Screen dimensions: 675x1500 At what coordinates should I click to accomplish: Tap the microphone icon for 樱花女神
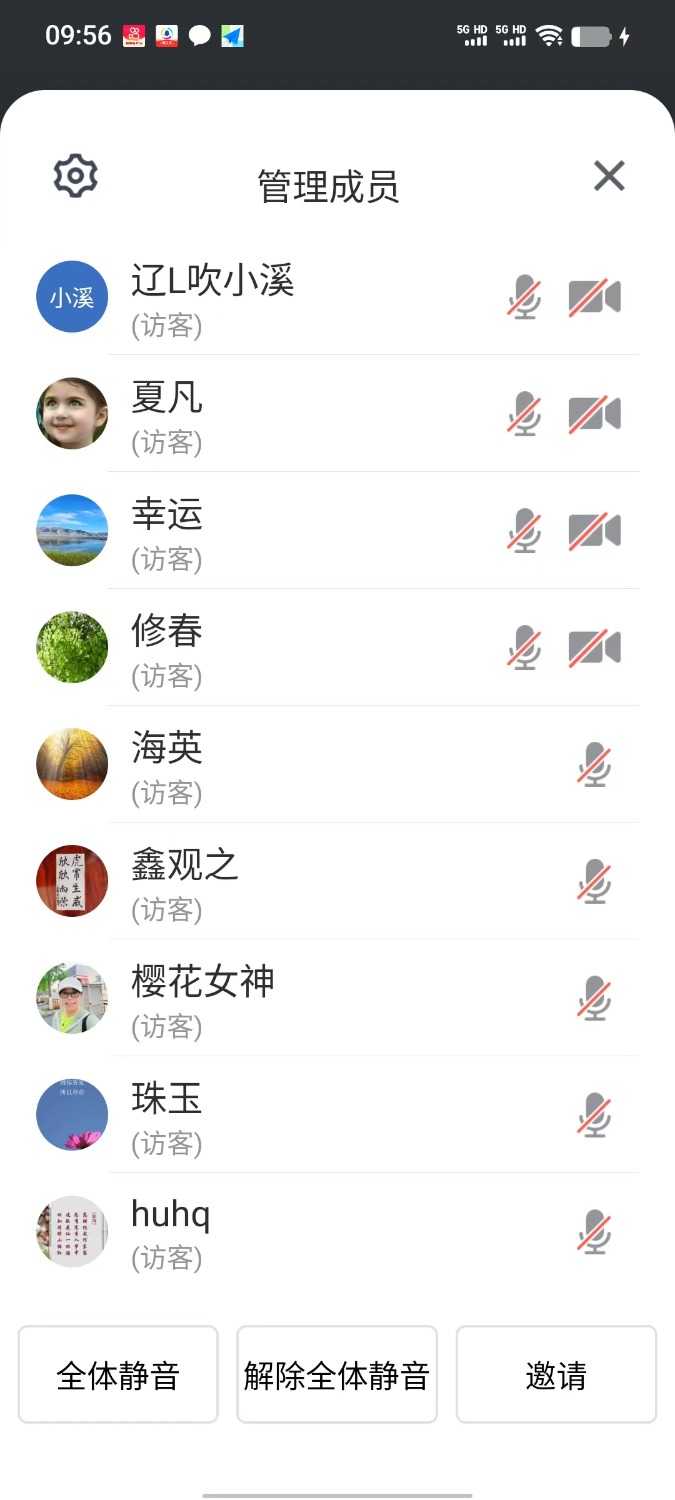pyautogui.click(x=595, y=1000)
